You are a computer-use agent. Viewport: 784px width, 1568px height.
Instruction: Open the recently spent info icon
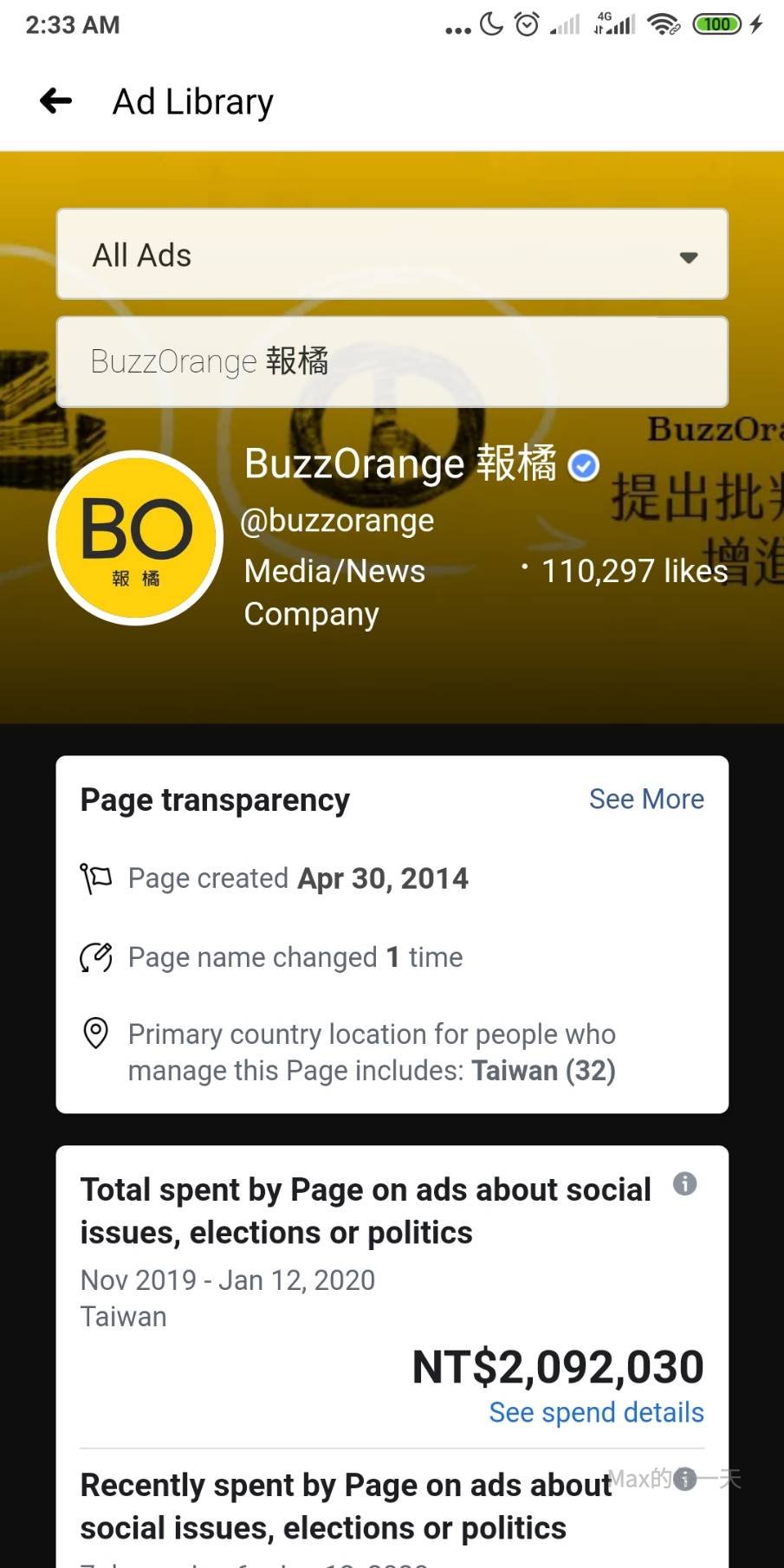click(684, 1479)
